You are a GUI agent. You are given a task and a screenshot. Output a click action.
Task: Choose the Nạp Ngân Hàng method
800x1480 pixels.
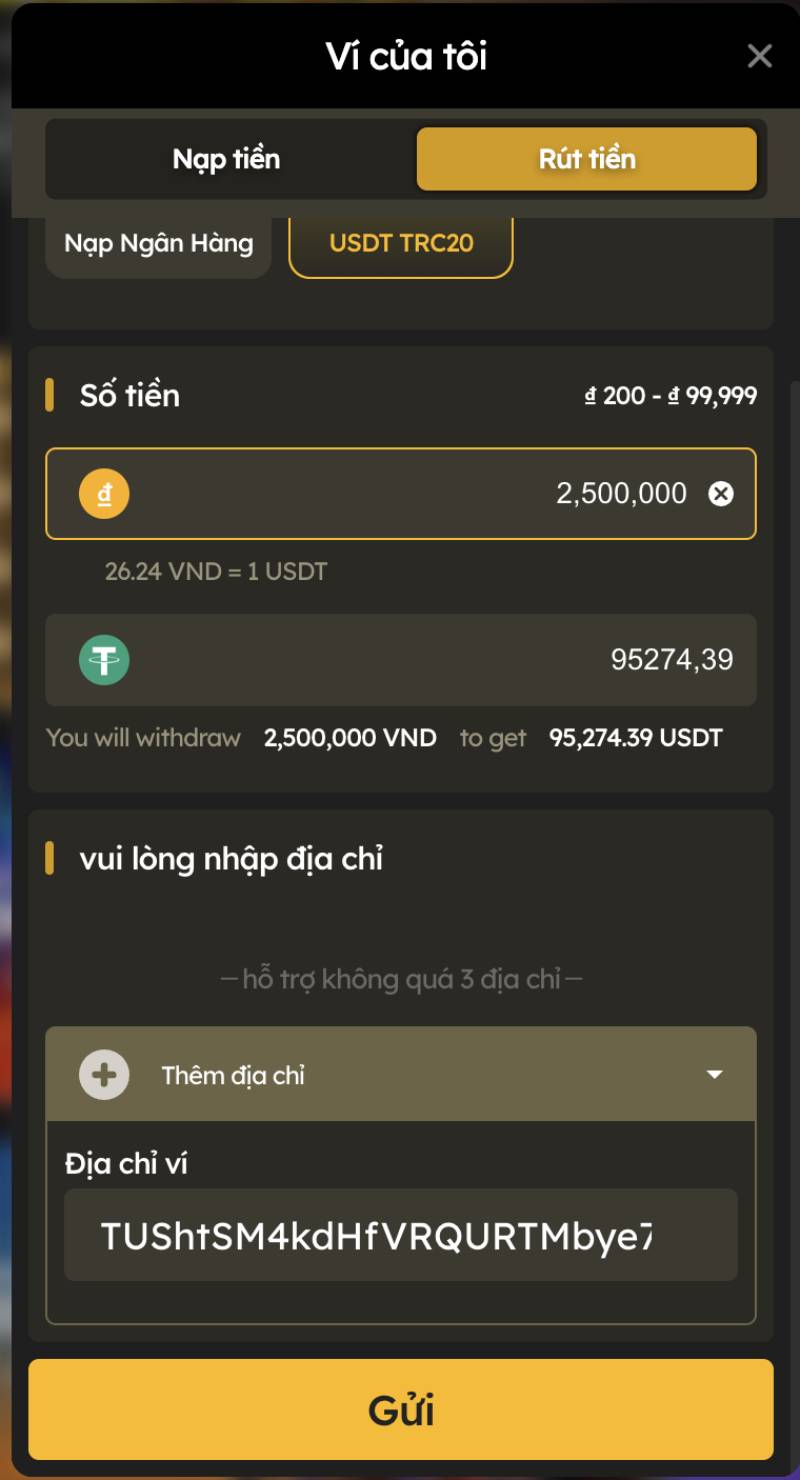coord(159,243)
